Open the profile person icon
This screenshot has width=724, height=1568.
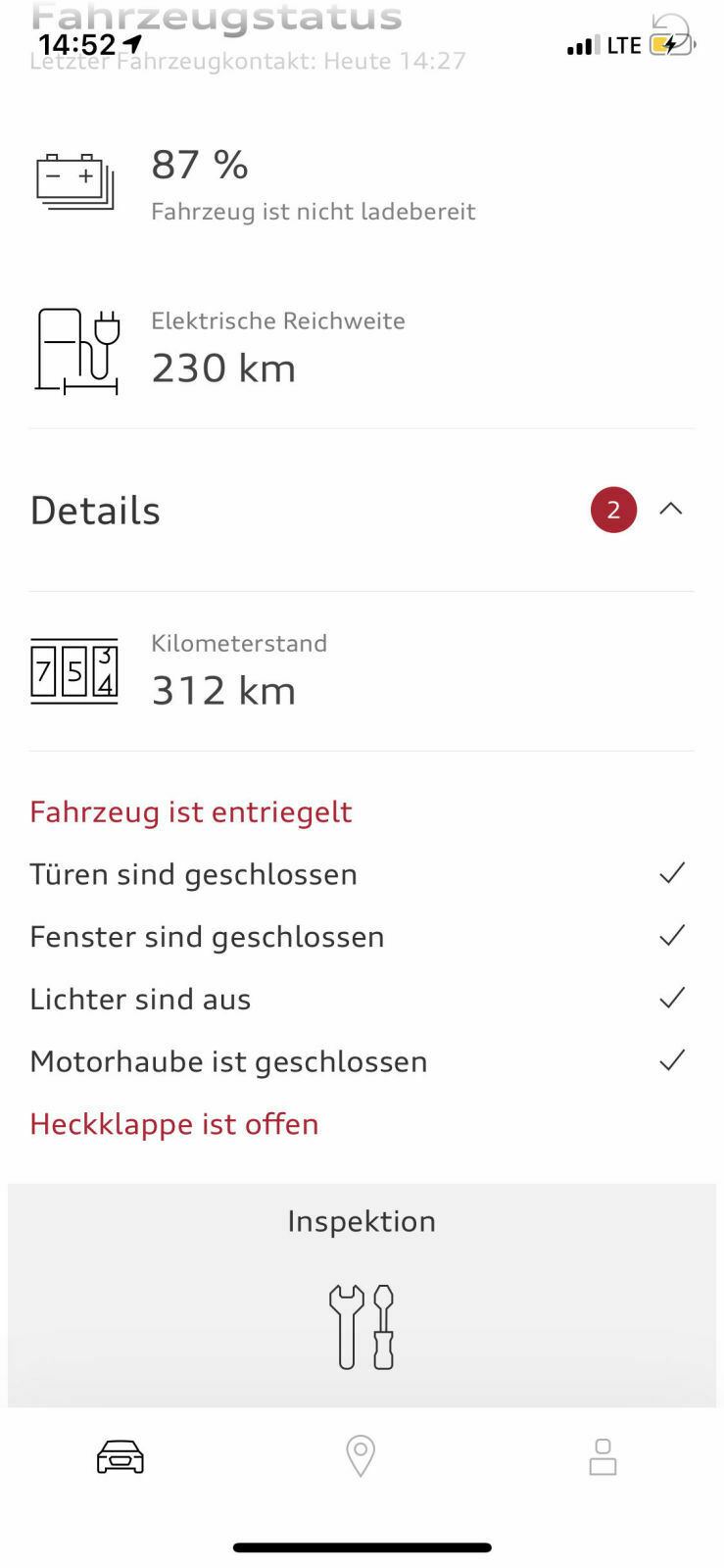(603, 1457)
